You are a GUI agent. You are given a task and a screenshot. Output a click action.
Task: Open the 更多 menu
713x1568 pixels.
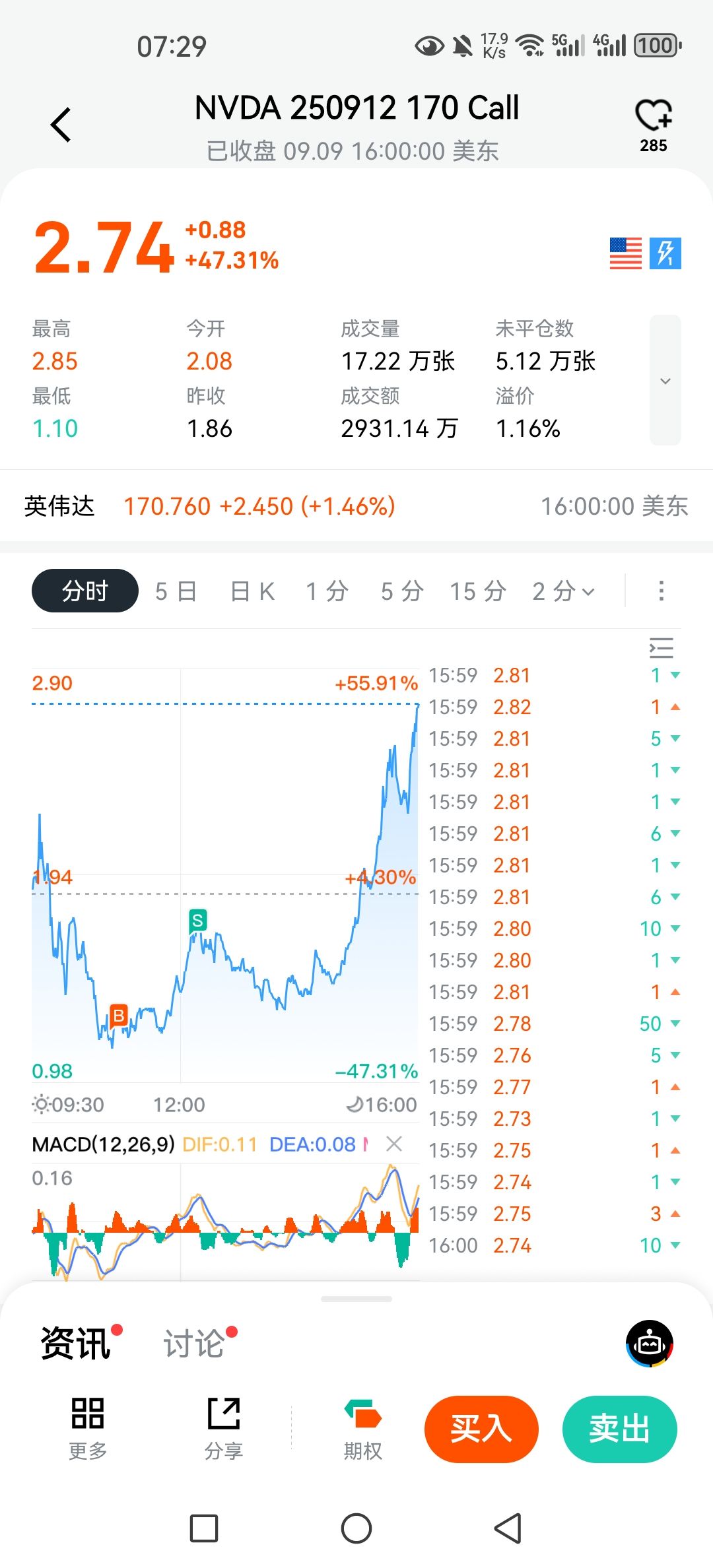[x=88, y=1428]
